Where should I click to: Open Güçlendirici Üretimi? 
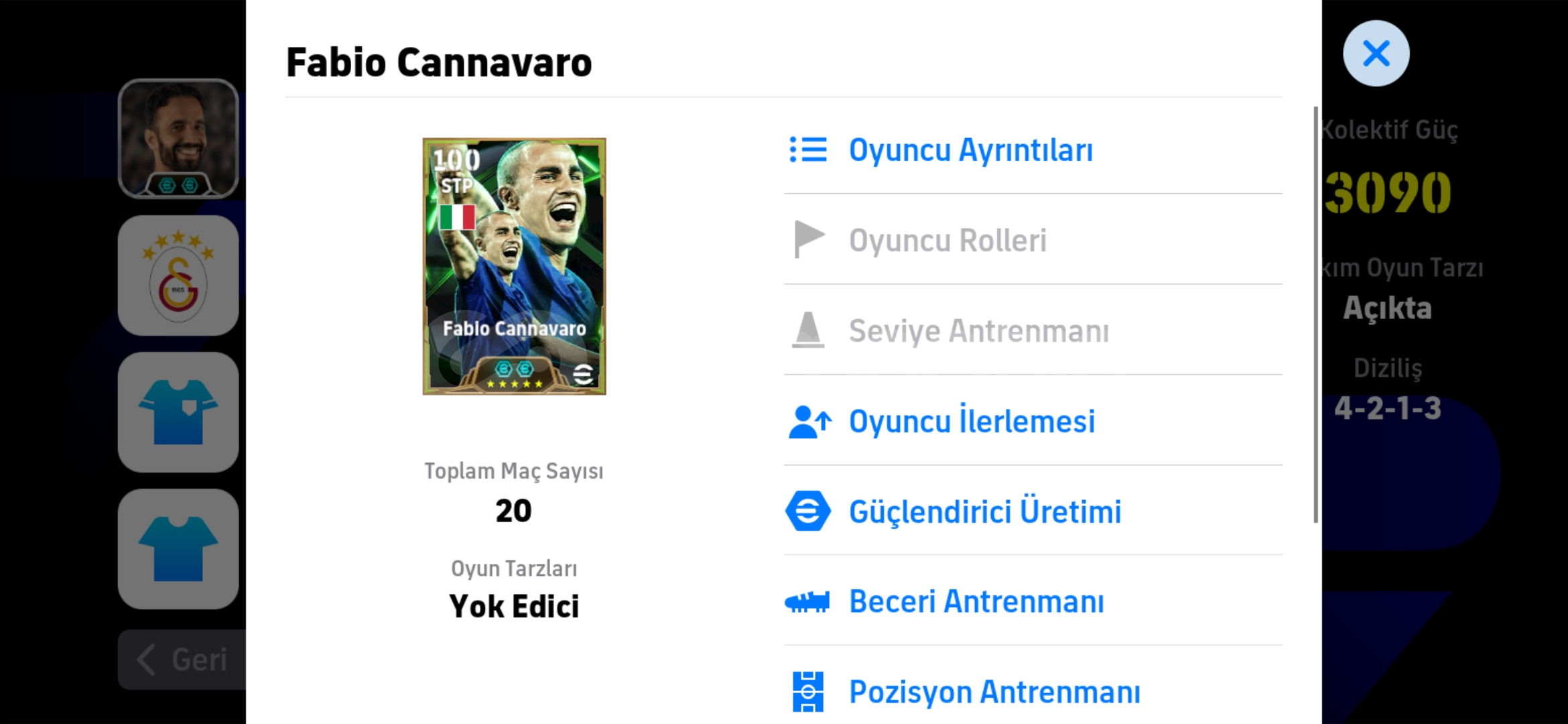[x=984, y=511]
